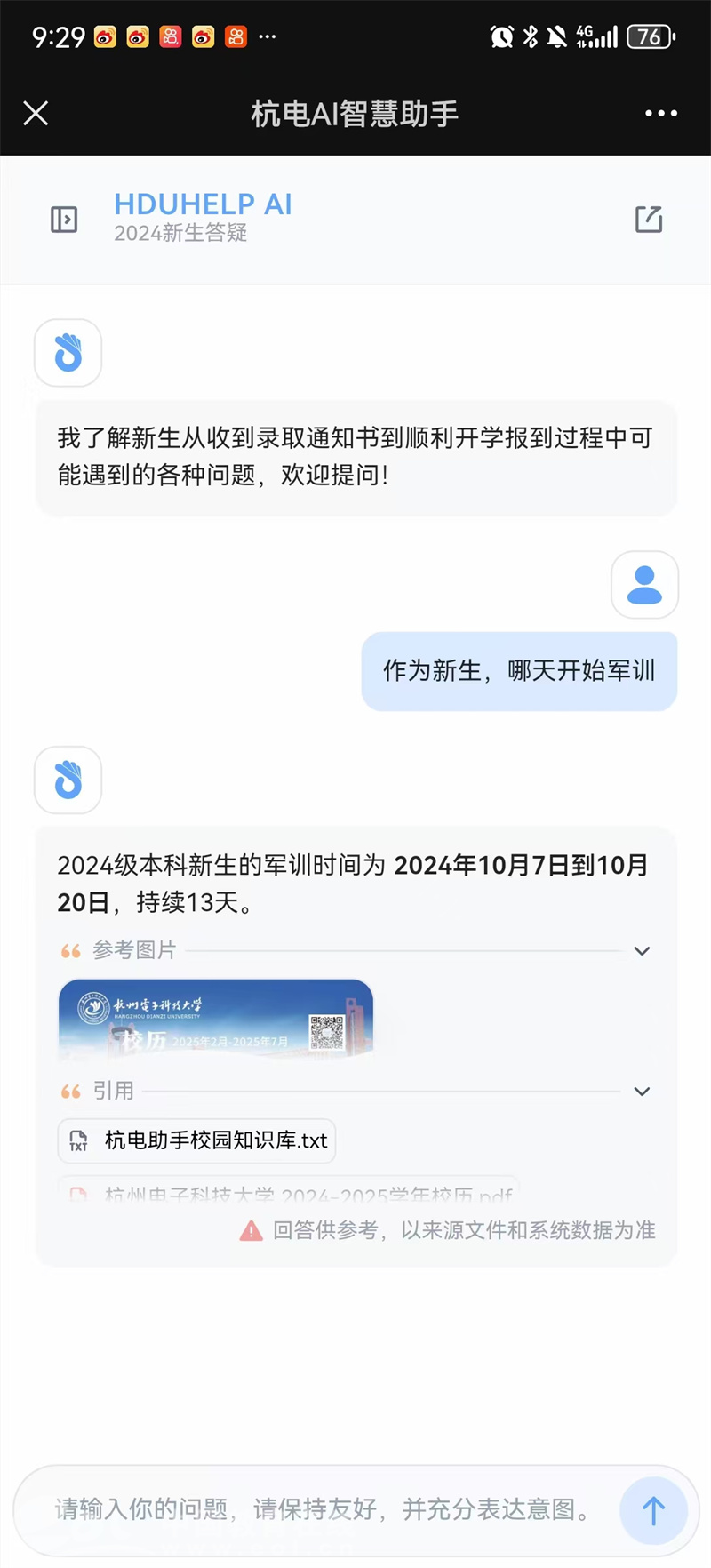This screenshot has width=711, height=1568.
Task: Send the message with the arrow button
Action: point(653,1510)
